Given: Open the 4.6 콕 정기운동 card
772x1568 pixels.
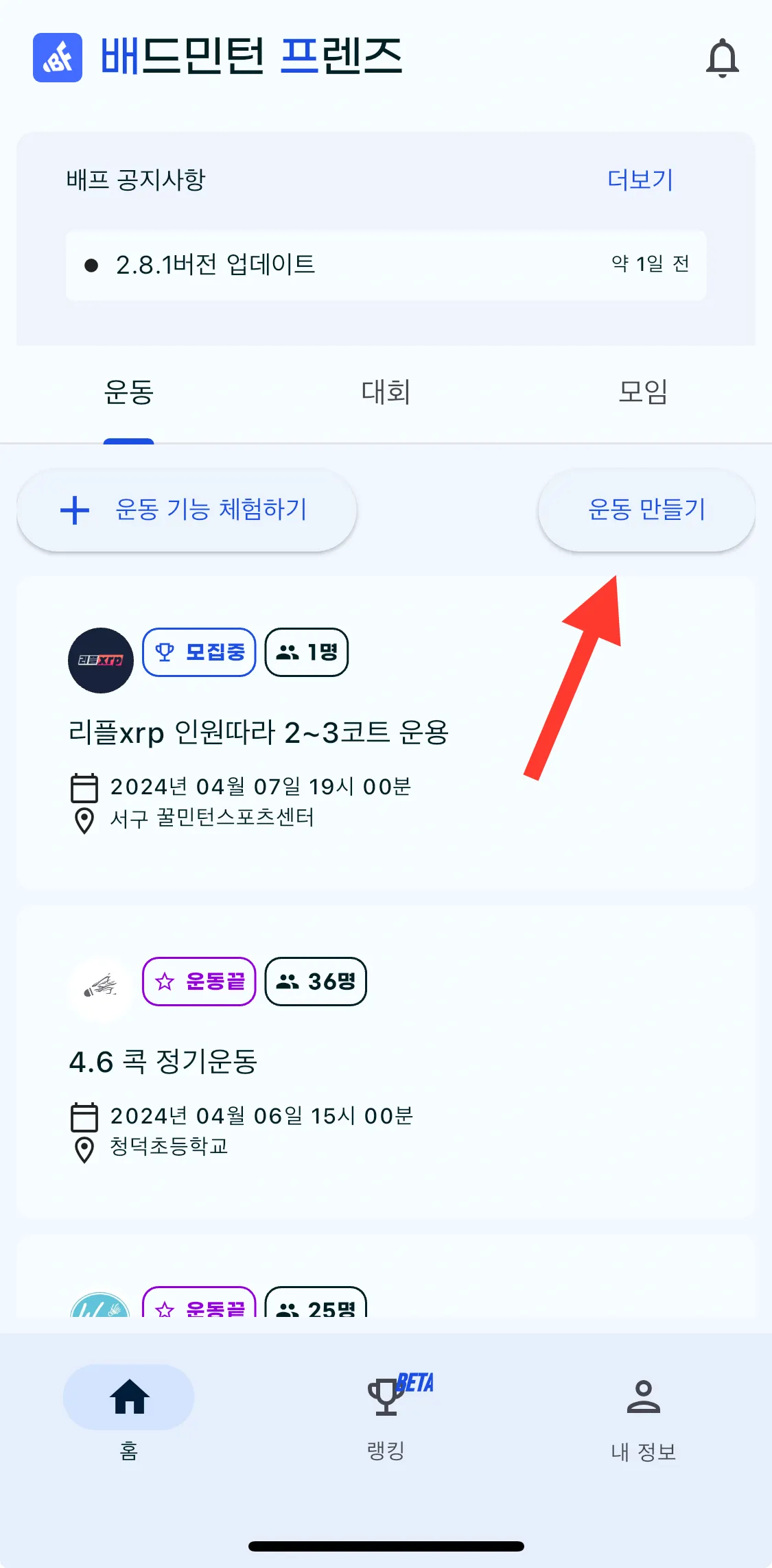Looking at the screenshot, I should [386, 1062].
